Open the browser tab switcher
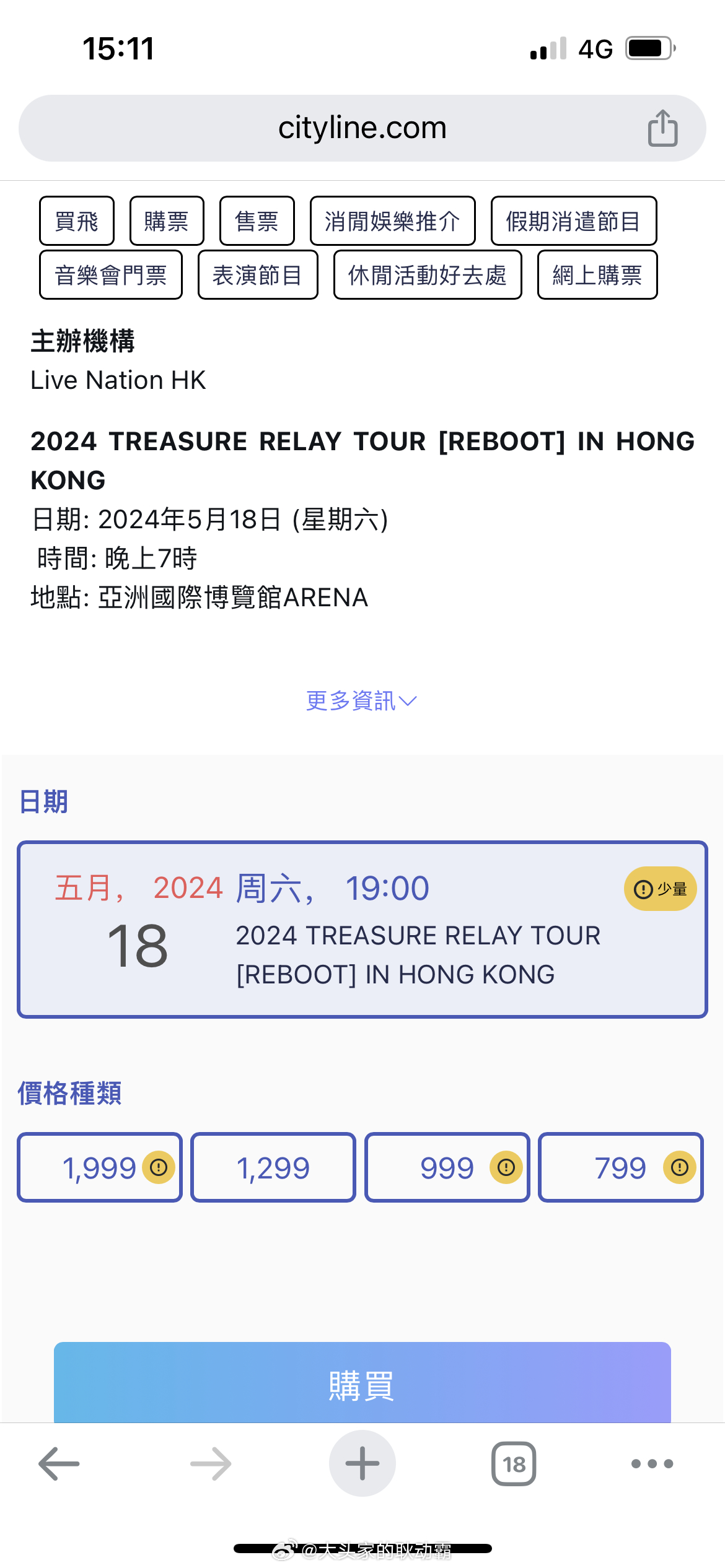Image resolution: width=725 pixels, height=1568 pixels. pyautogui.click(x=514, y=1464)
